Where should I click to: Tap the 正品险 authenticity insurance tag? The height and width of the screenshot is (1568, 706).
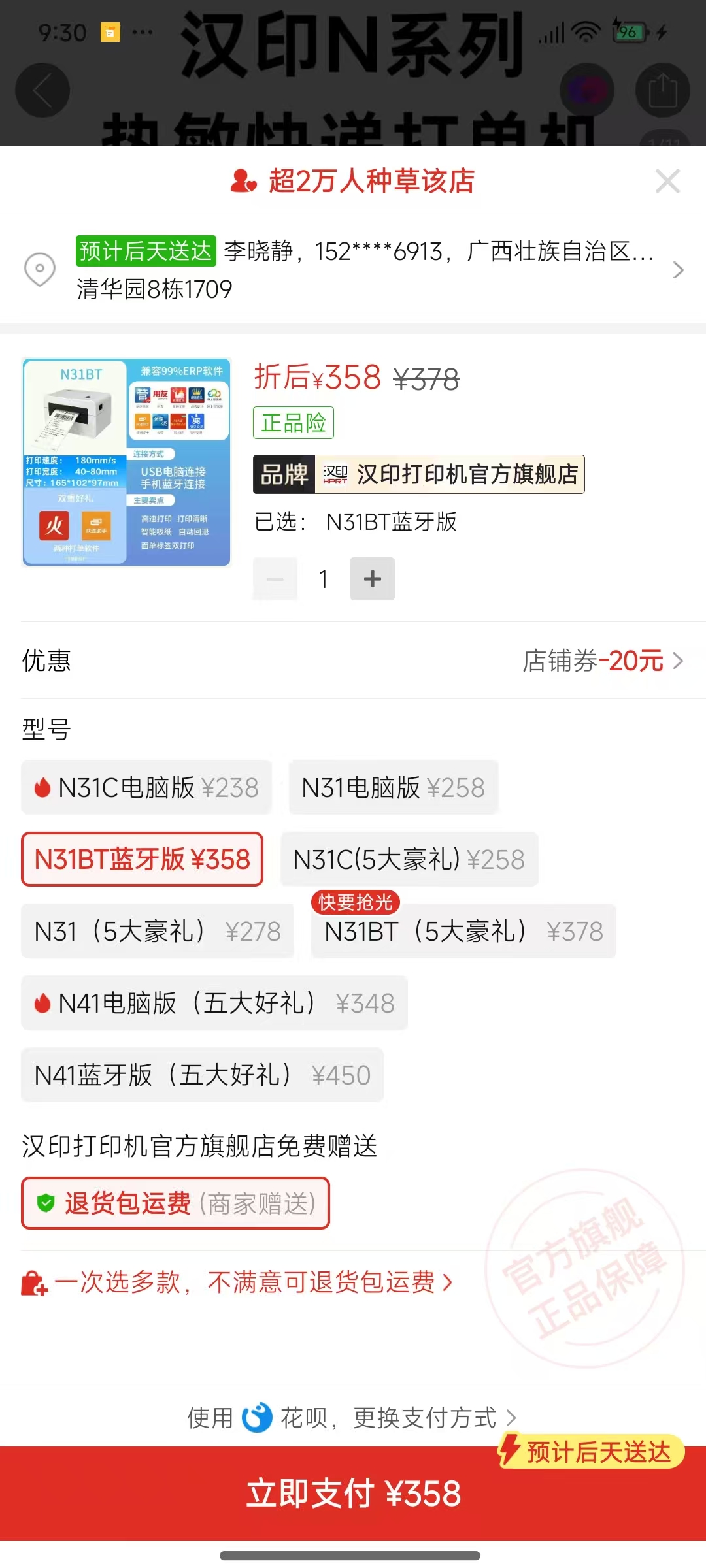point(294,423)
